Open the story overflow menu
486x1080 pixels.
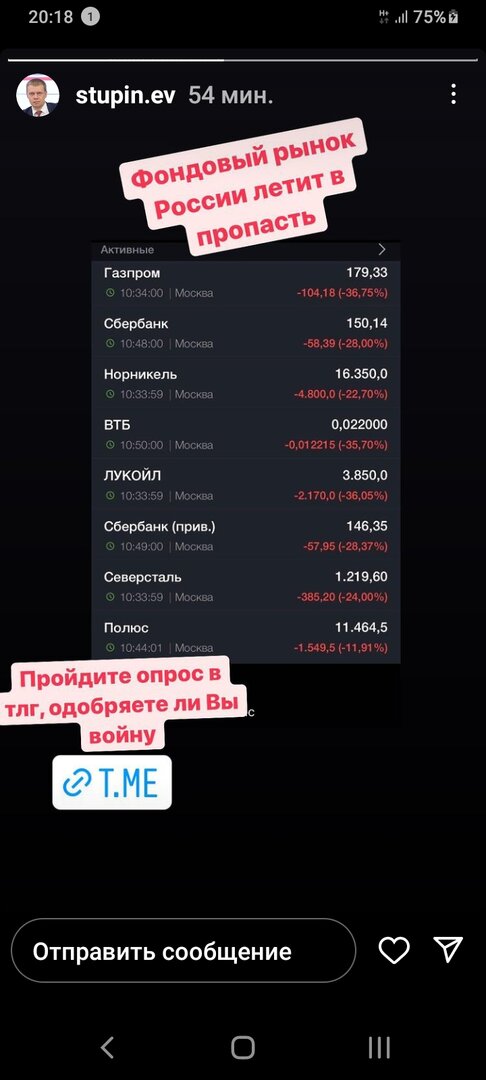(453, 94)
